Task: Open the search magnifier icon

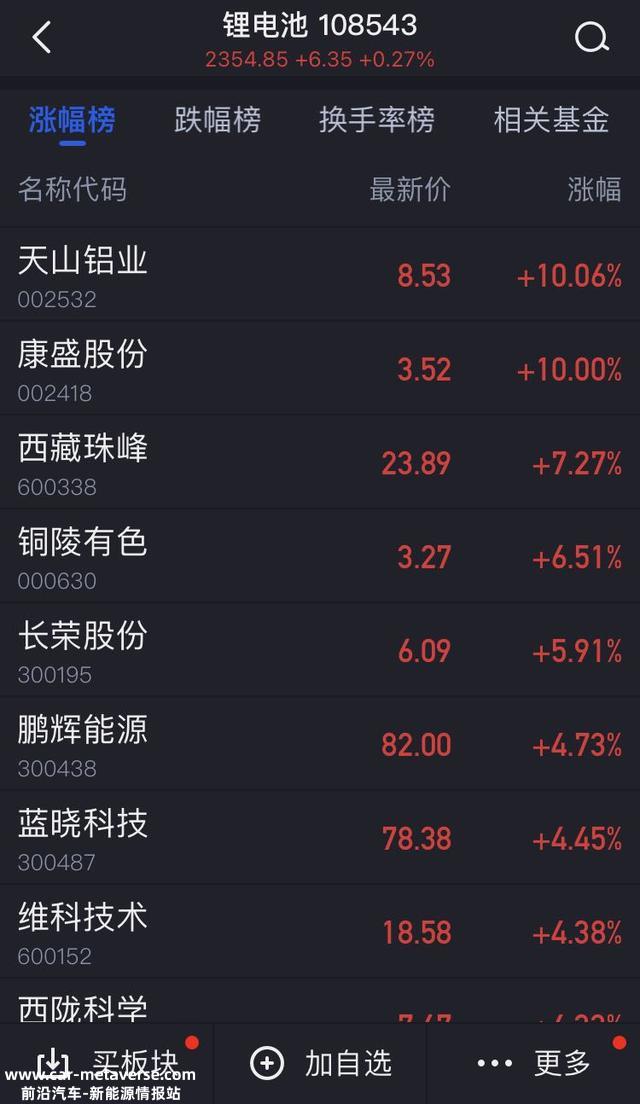Action: pos(591,37)
